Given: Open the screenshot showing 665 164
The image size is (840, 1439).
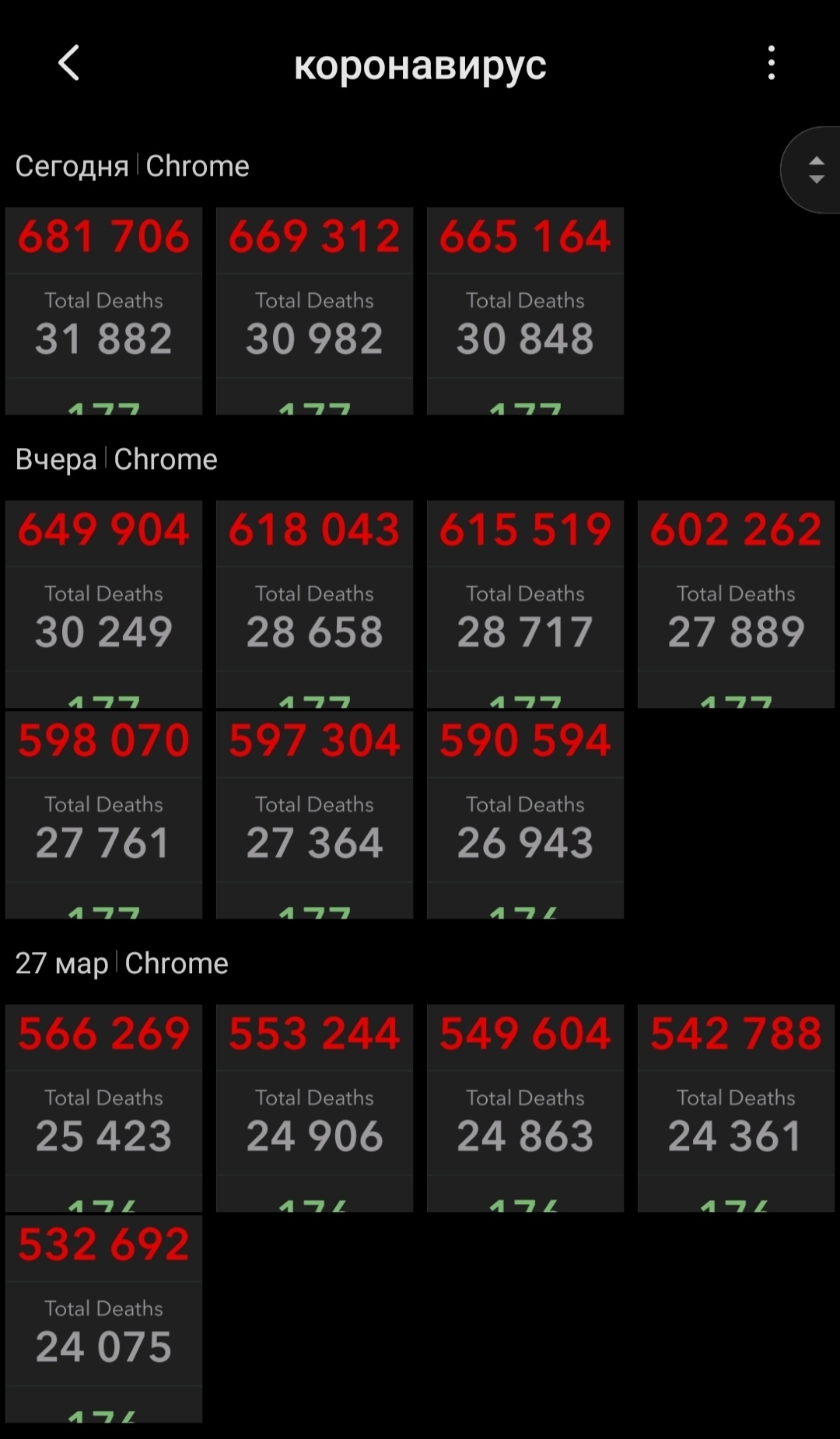Looking at the screenshot, I should pos(525,310).
